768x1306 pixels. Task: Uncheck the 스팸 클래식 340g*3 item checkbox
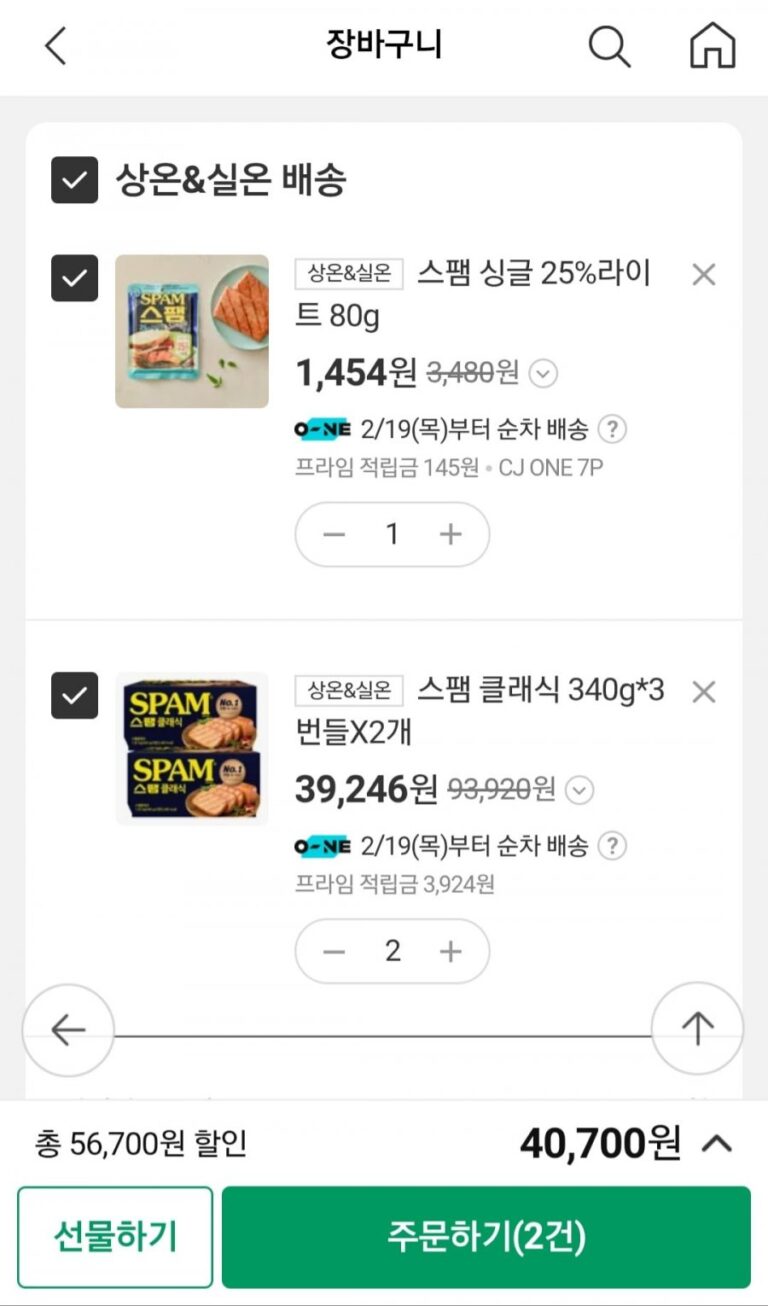coord(75,695)
